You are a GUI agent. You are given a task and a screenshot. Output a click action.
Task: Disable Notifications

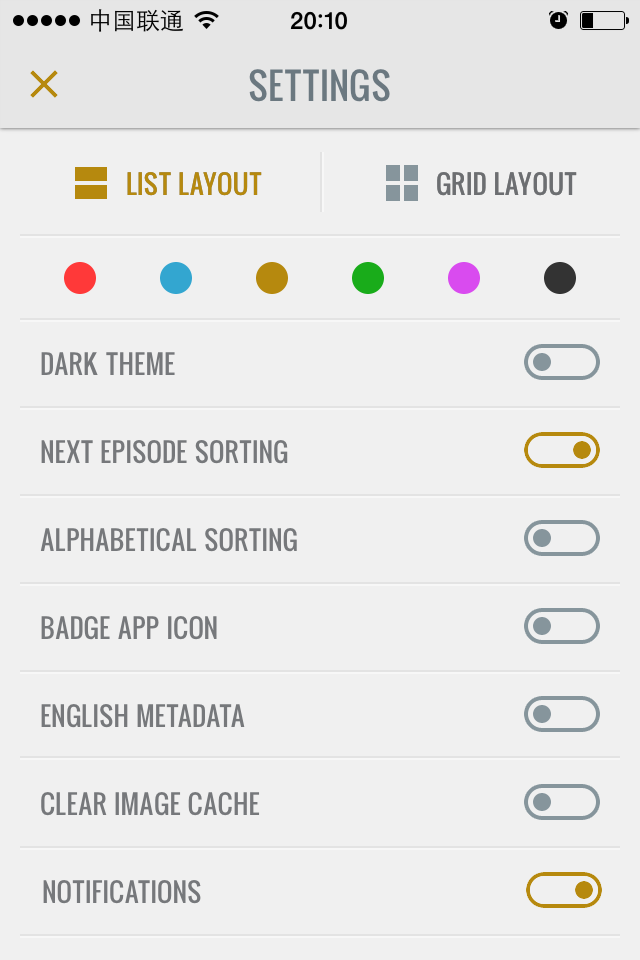click(x=563, y=890)
